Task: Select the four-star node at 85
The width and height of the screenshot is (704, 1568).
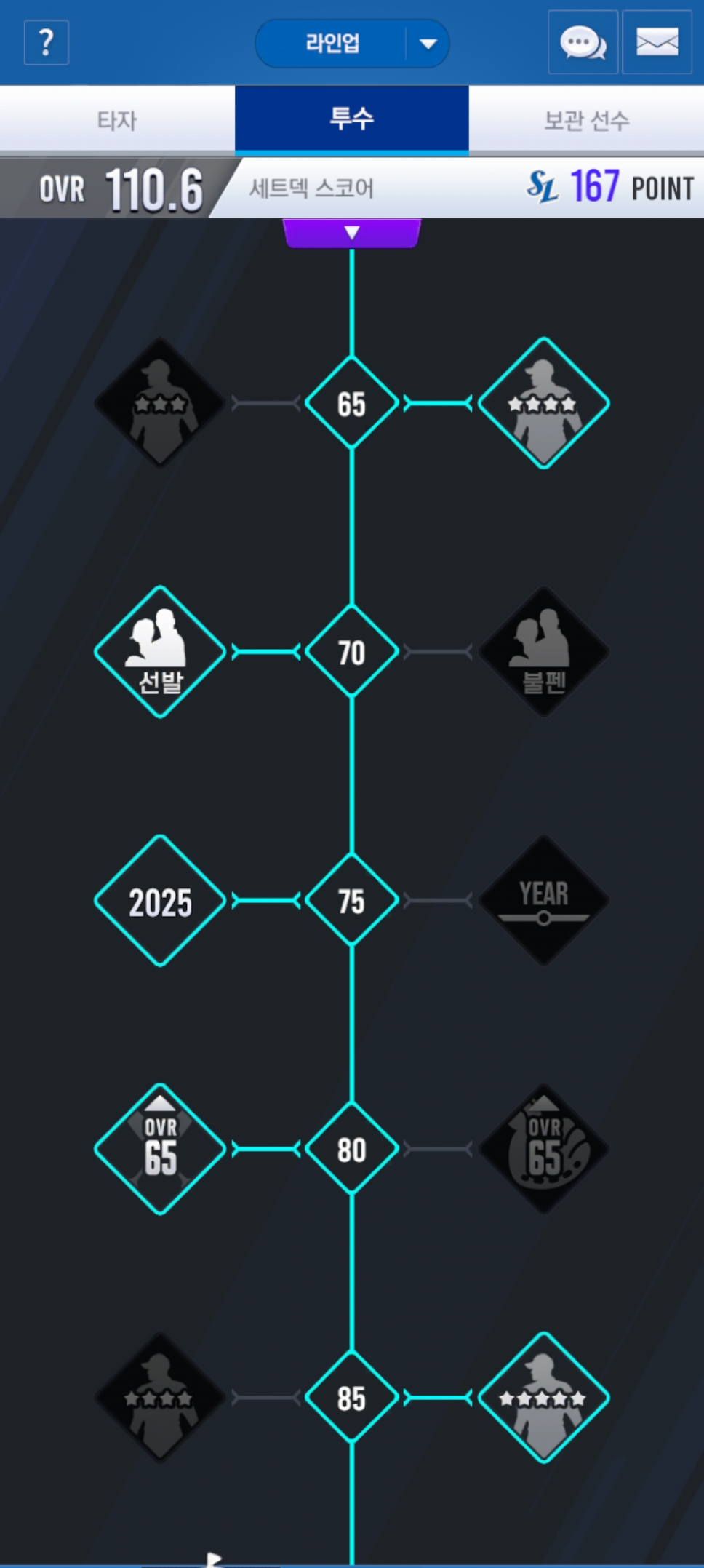Action: [160, 1398]
